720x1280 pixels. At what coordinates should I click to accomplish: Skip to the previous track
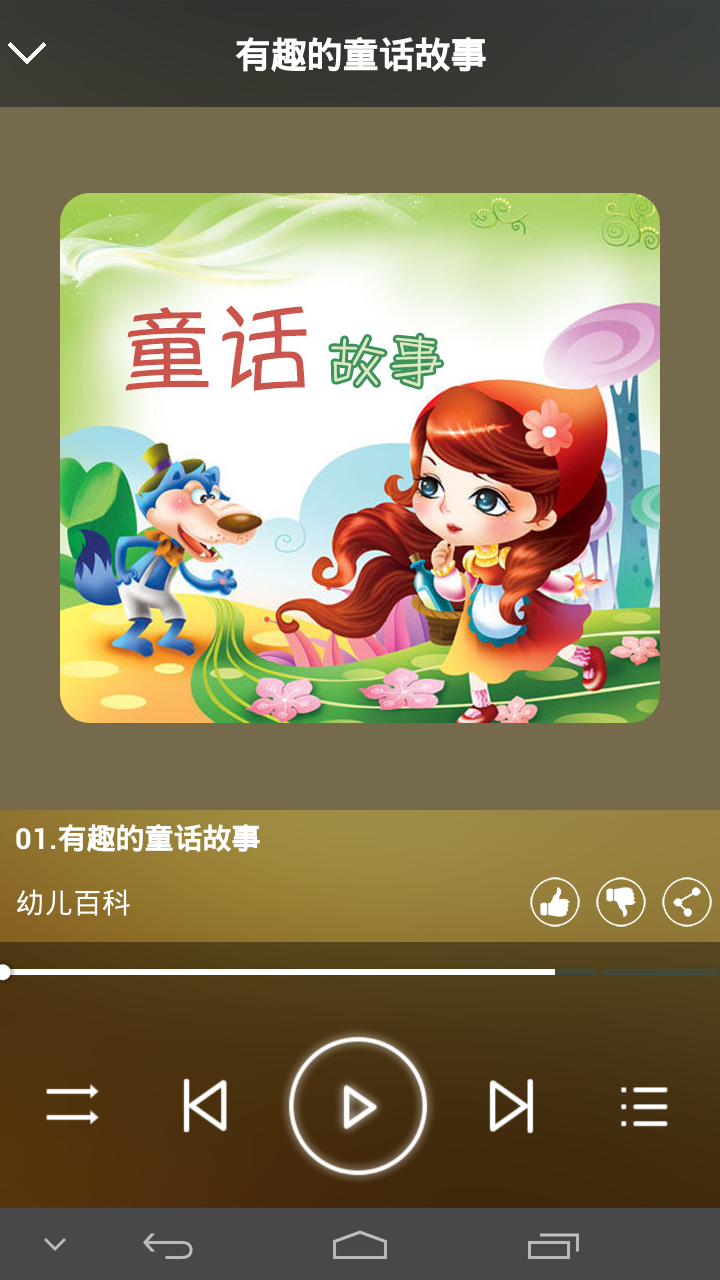click(205, 1106)
